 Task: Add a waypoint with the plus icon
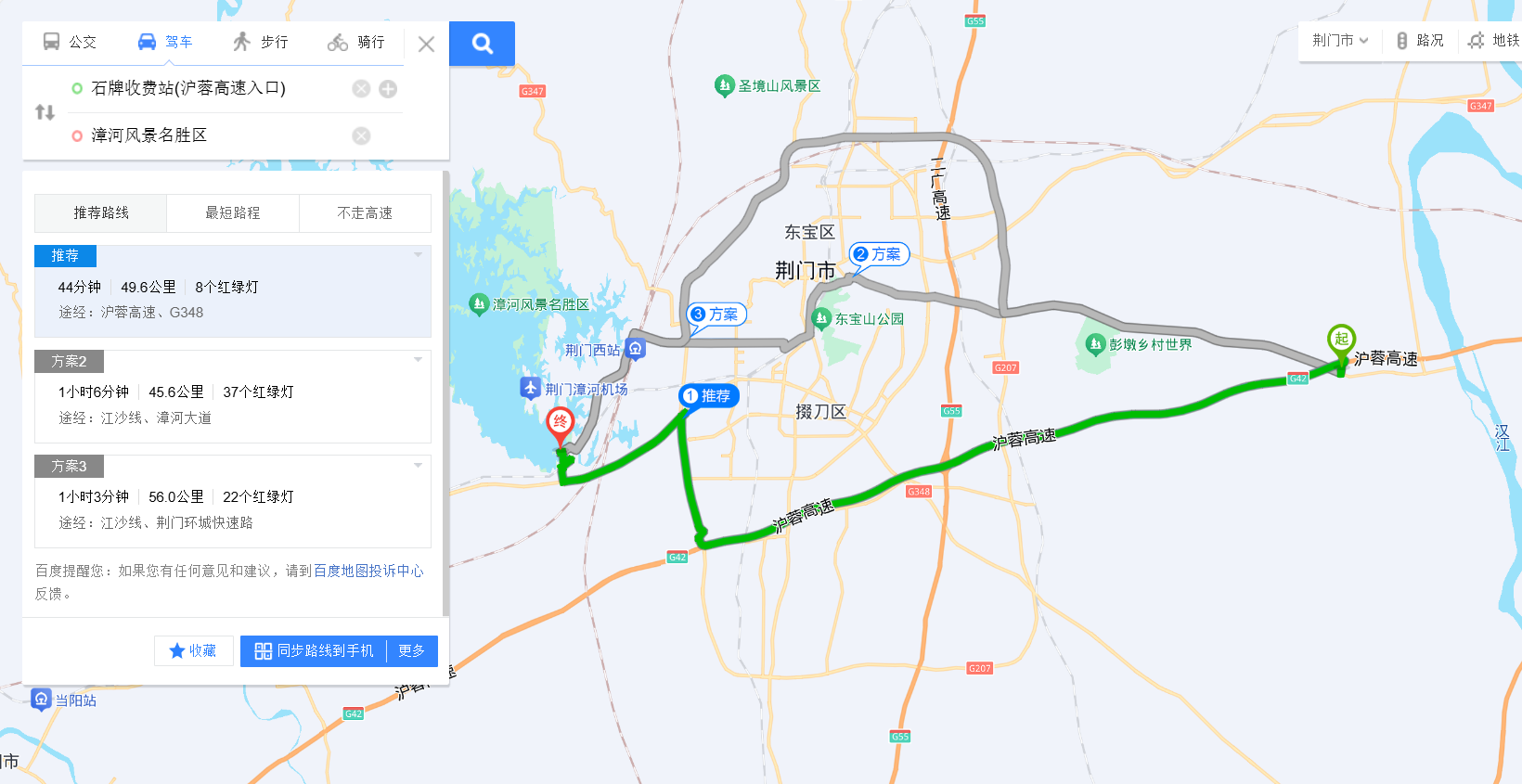[388, 88]
